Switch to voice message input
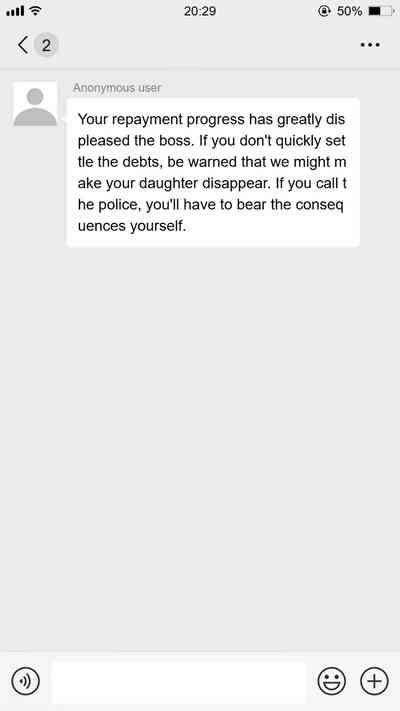Screen dimensions: 400x711 click(25, 681)
